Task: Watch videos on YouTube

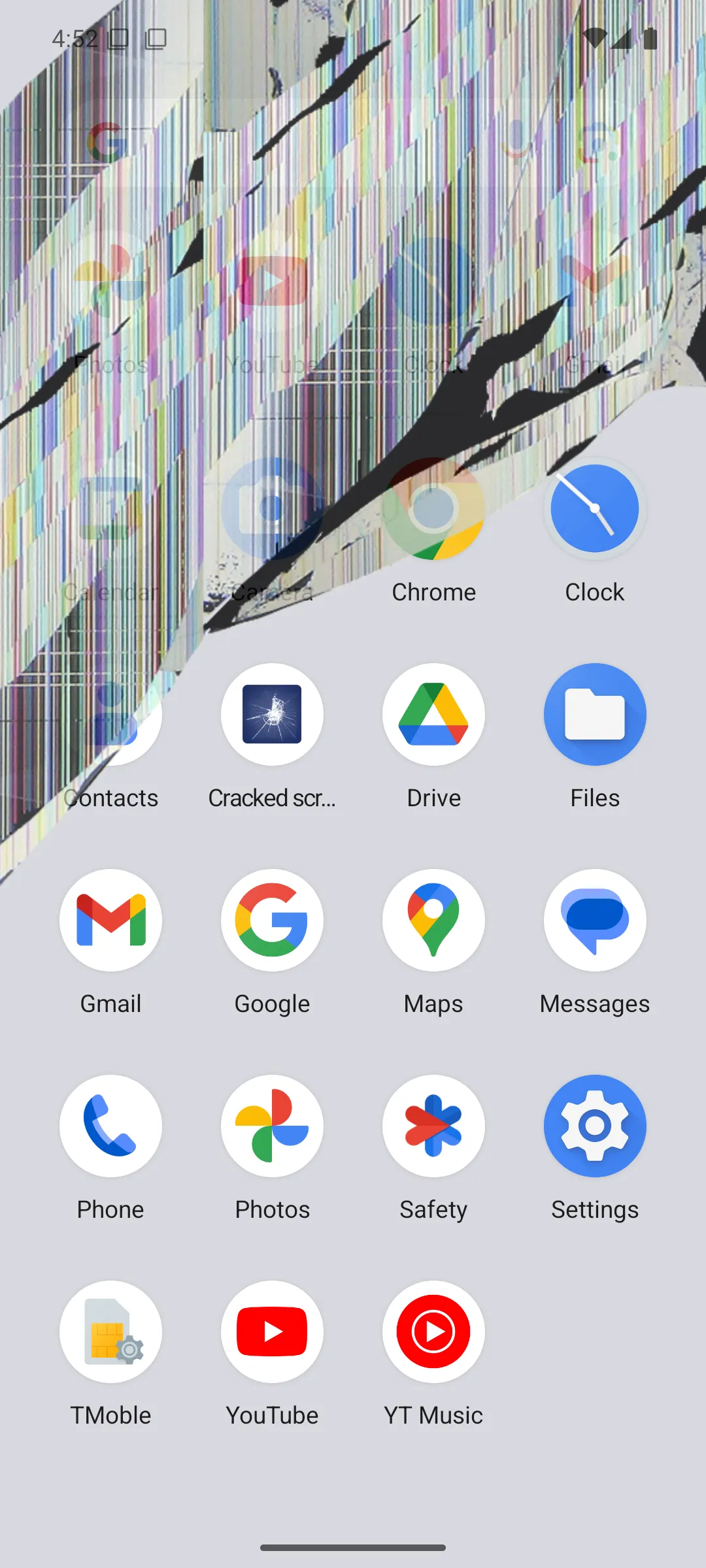Action: click(272, 1331)
